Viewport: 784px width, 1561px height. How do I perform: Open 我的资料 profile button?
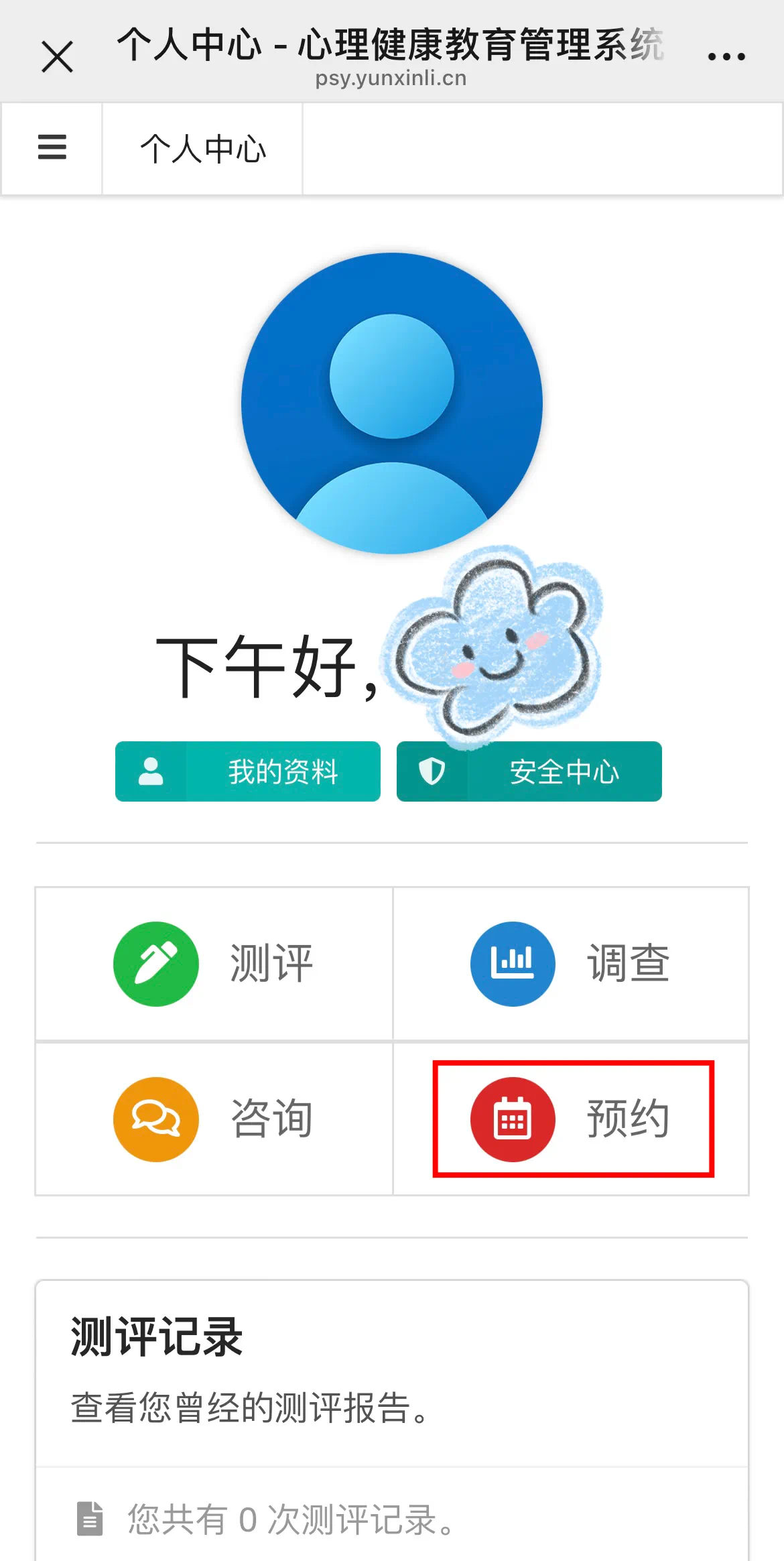pyautogui.click(x=248, y=771)
